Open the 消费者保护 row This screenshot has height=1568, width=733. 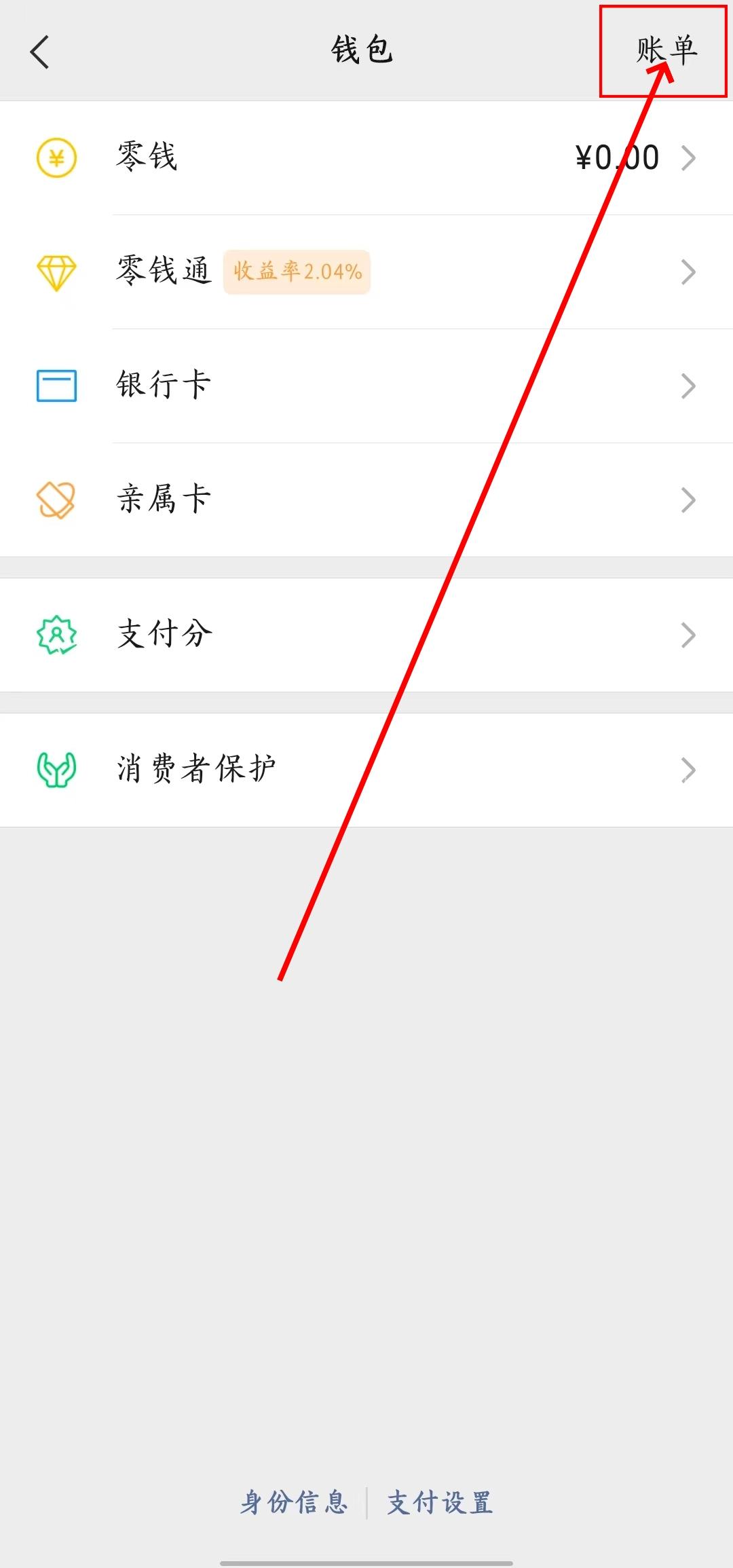(366, 770)
